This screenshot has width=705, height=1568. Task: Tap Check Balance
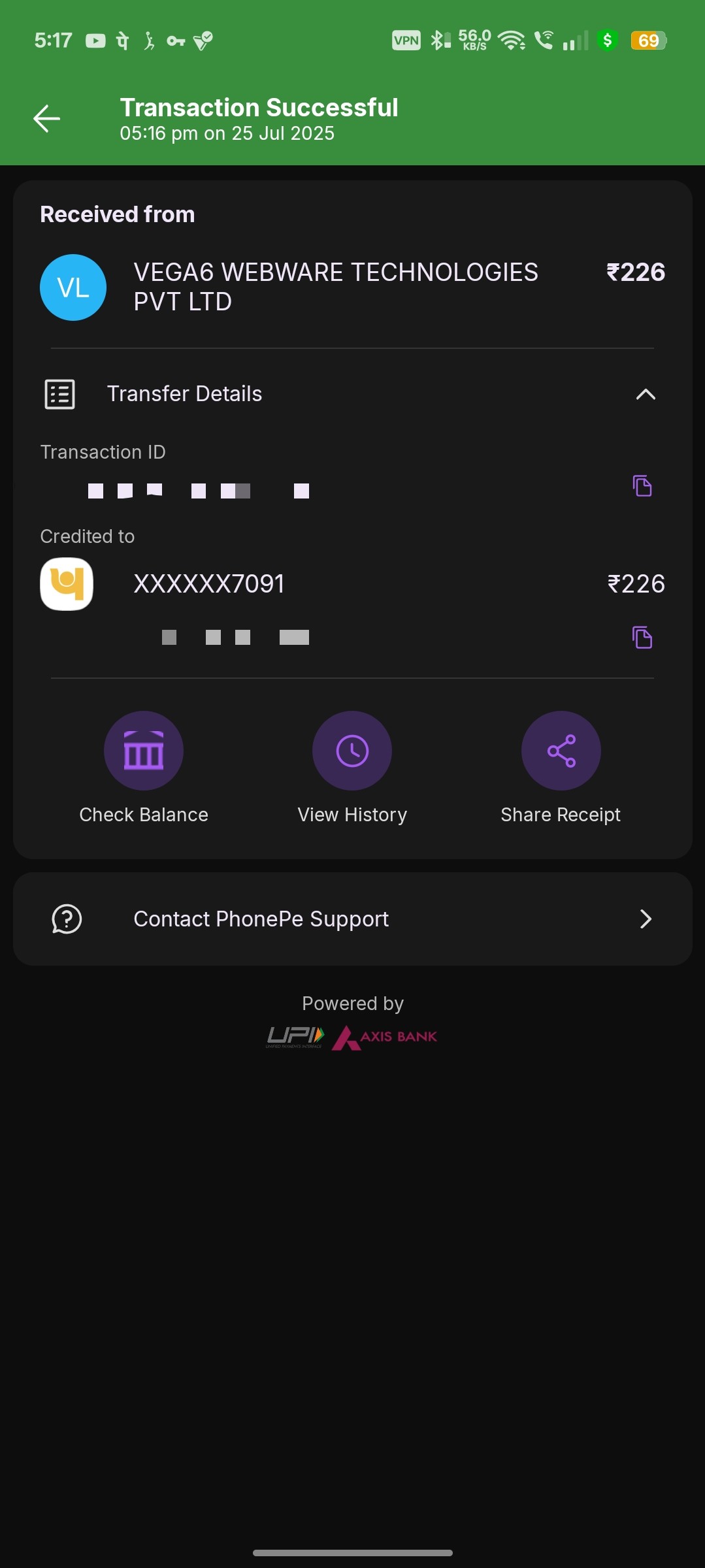tap(144, 751)
